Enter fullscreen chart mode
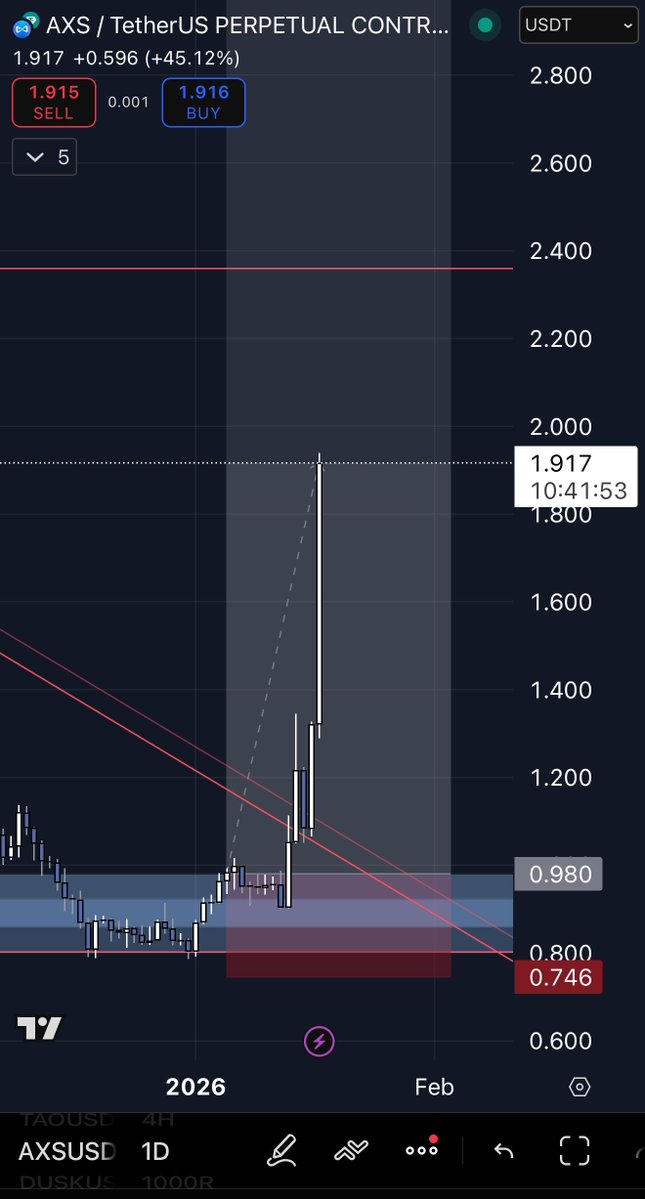This screenshot has width=645, height=1199. pos(574,1151)
